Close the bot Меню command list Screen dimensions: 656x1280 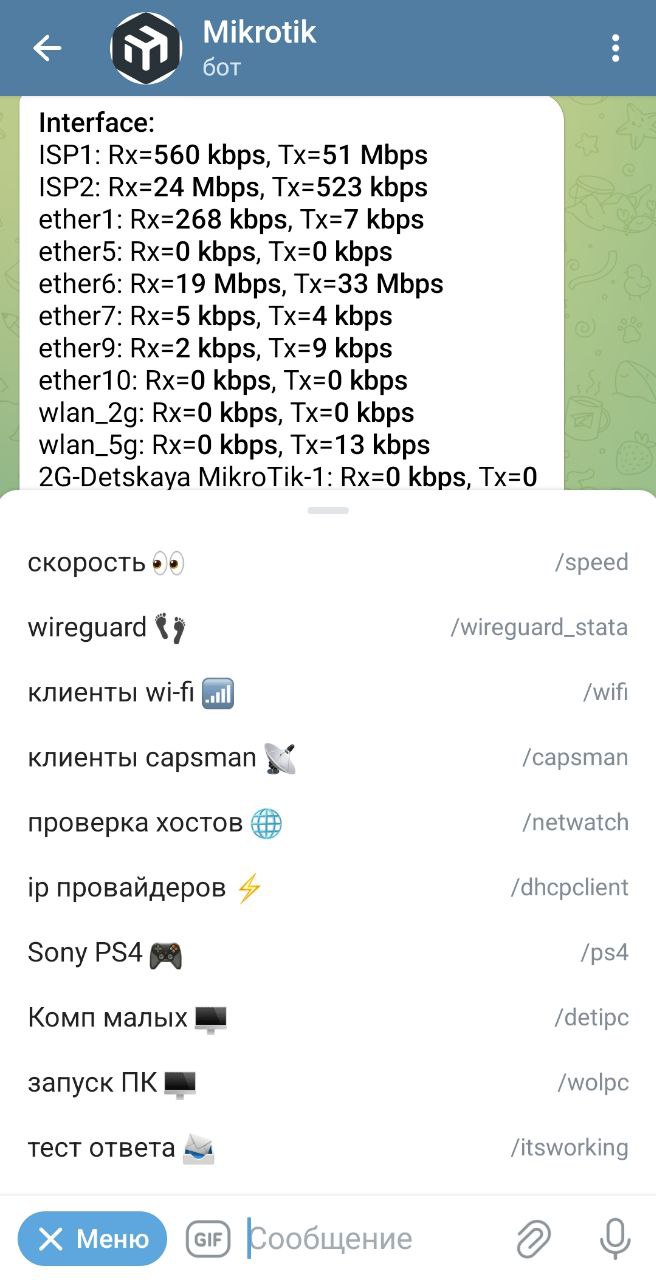(x=92, y=1239)
